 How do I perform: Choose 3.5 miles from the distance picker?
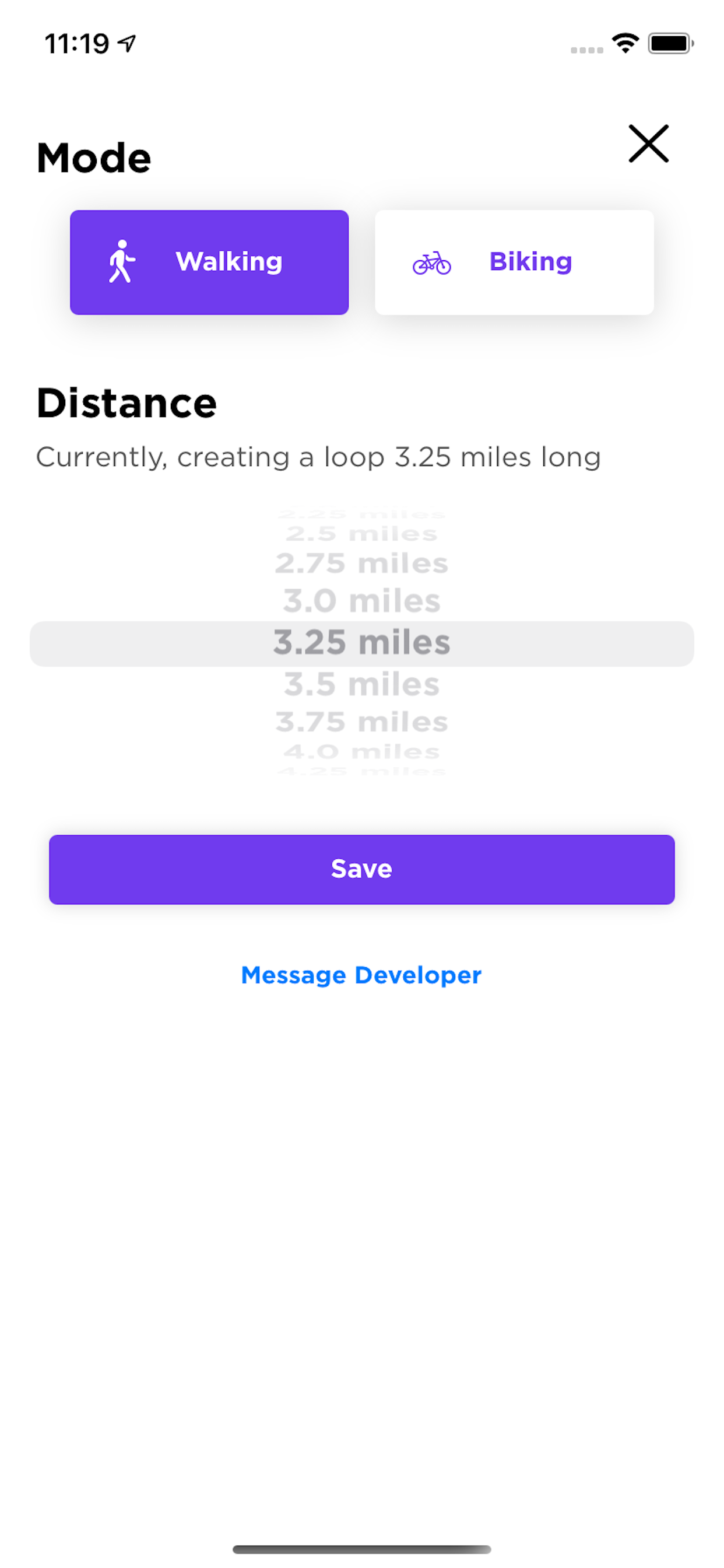pos(361,683)
